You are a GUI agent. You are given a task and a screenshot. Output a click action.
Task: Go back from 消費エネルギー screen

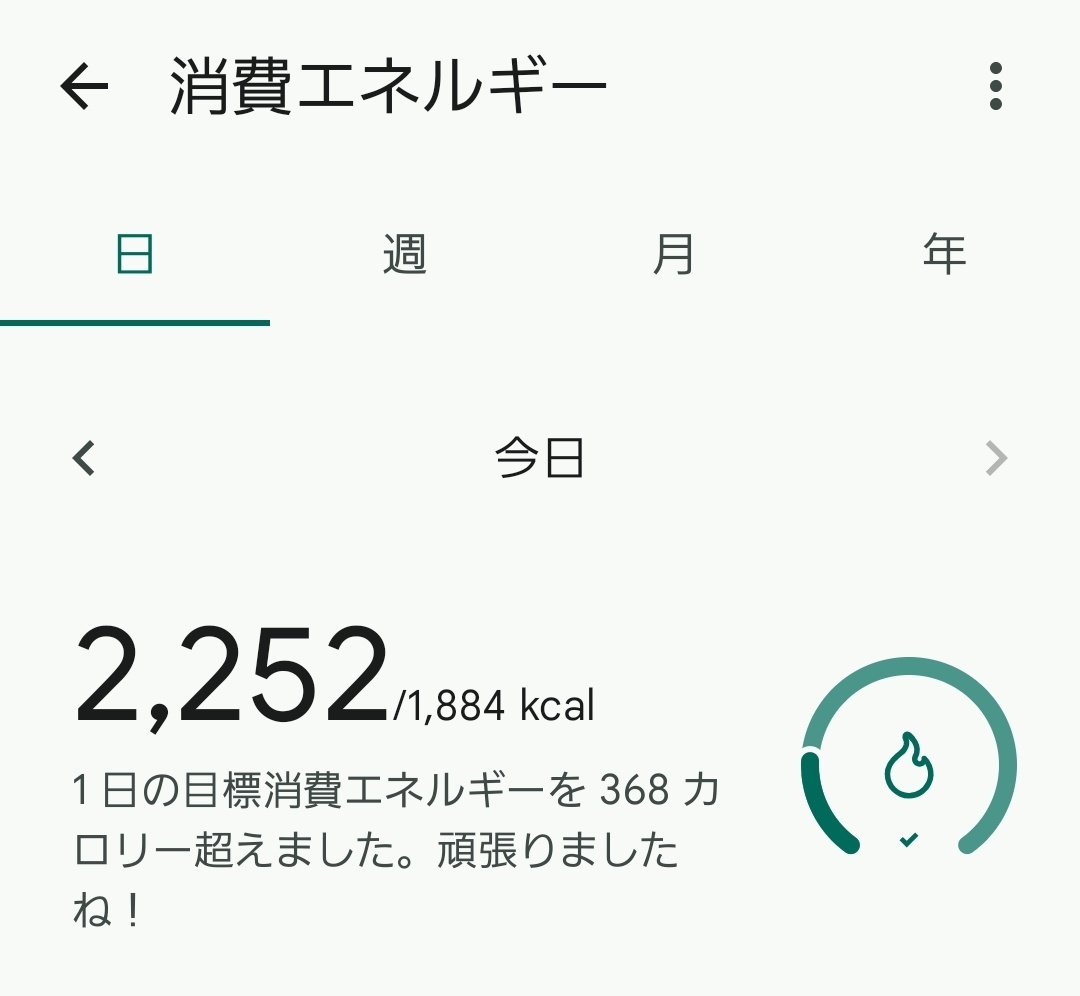point(84,87)
